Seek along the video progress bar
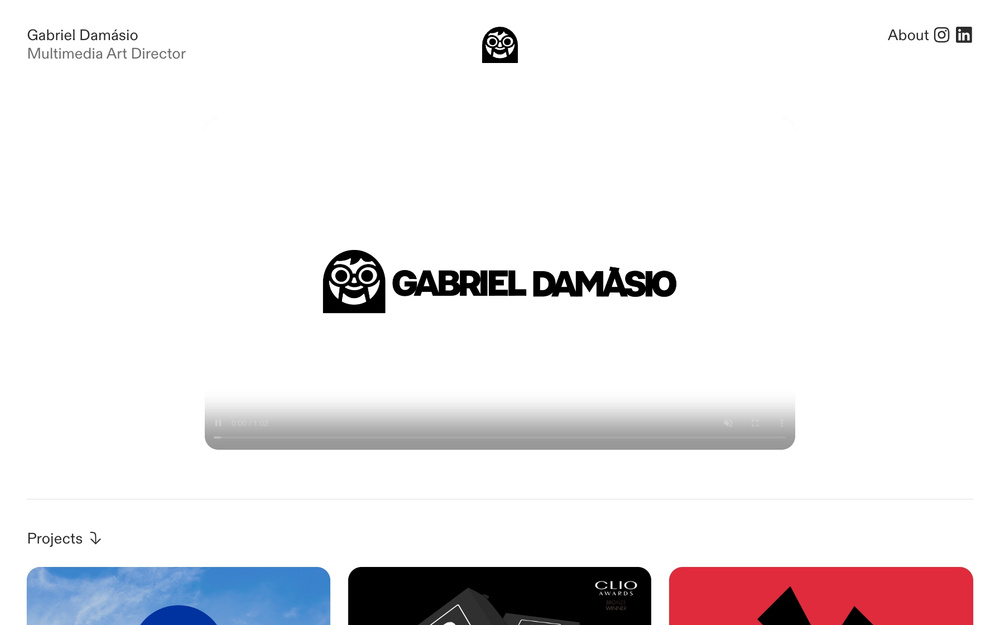The image size is (1000, 625). tap(500, 437)
